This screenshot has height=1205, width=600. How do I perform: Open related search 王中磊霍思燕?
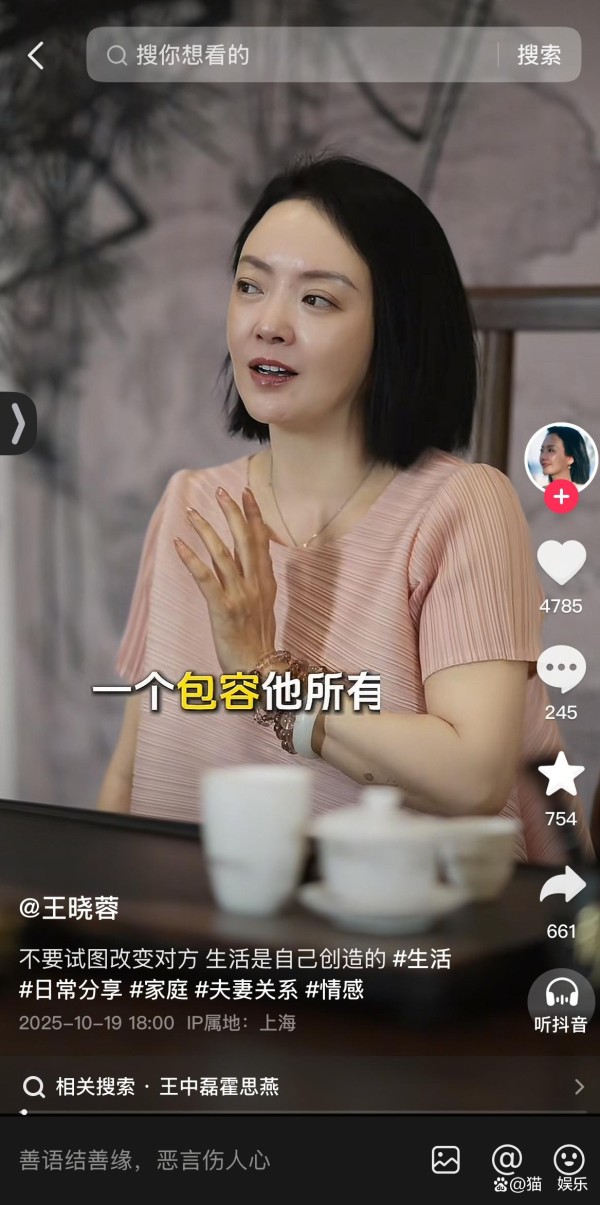tap(218, 1086)
